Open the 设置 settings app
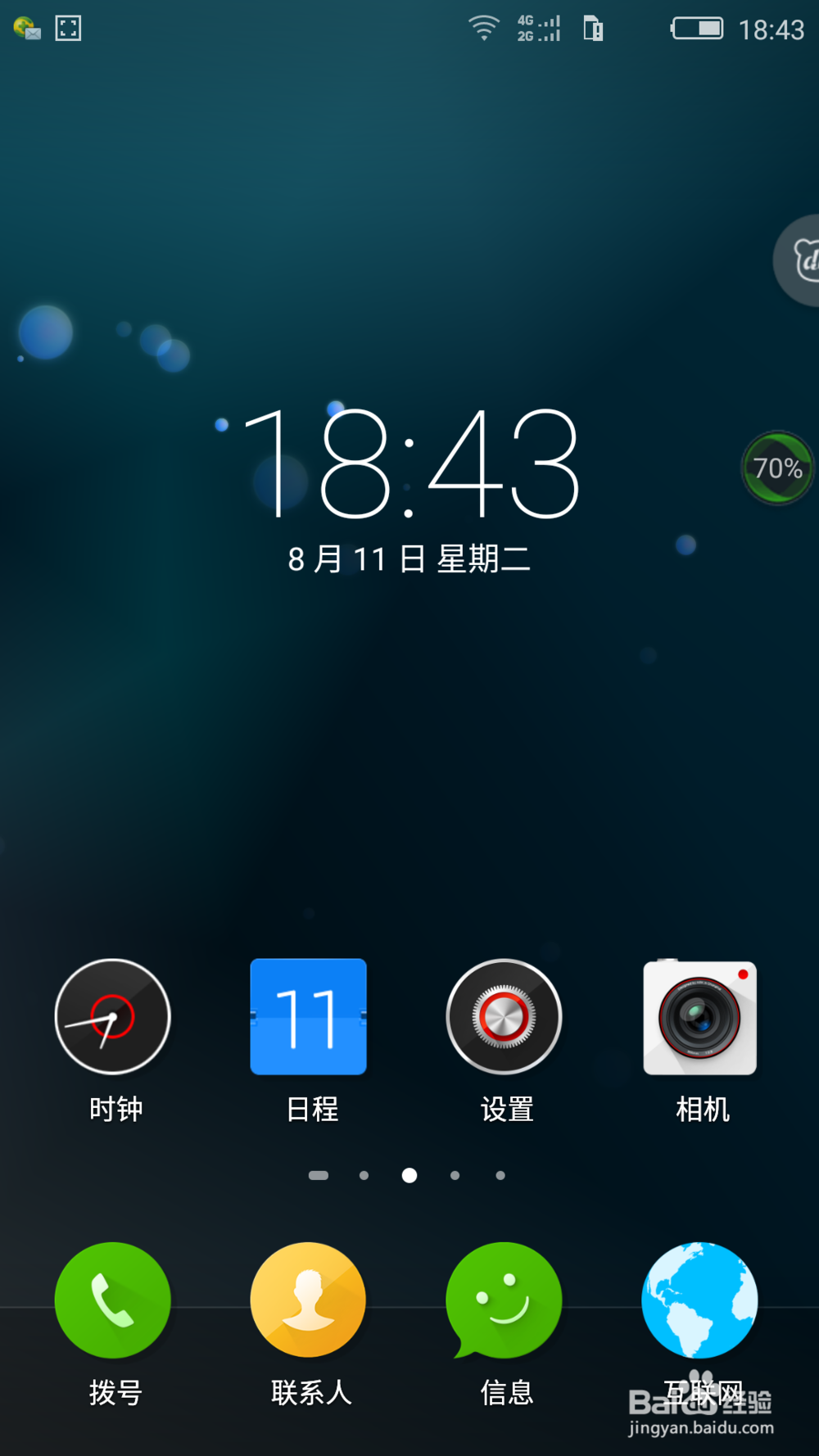819x1456 pixels. tap(505, 1015)
